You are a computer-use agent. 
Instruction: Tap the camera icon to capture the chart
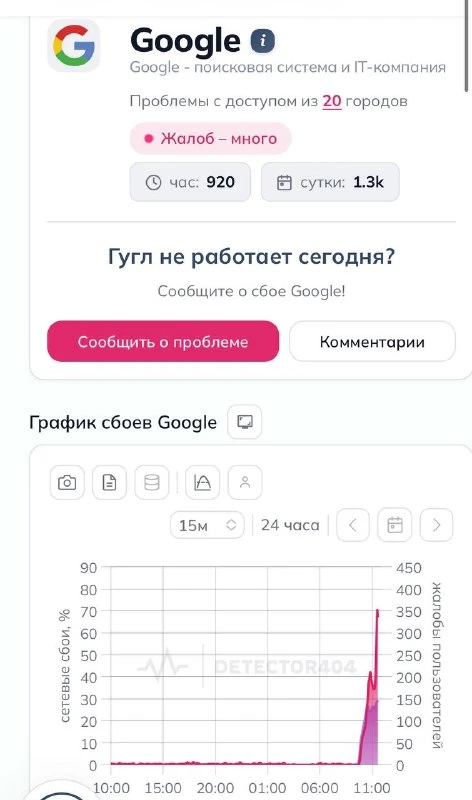(x=67, y=482)
